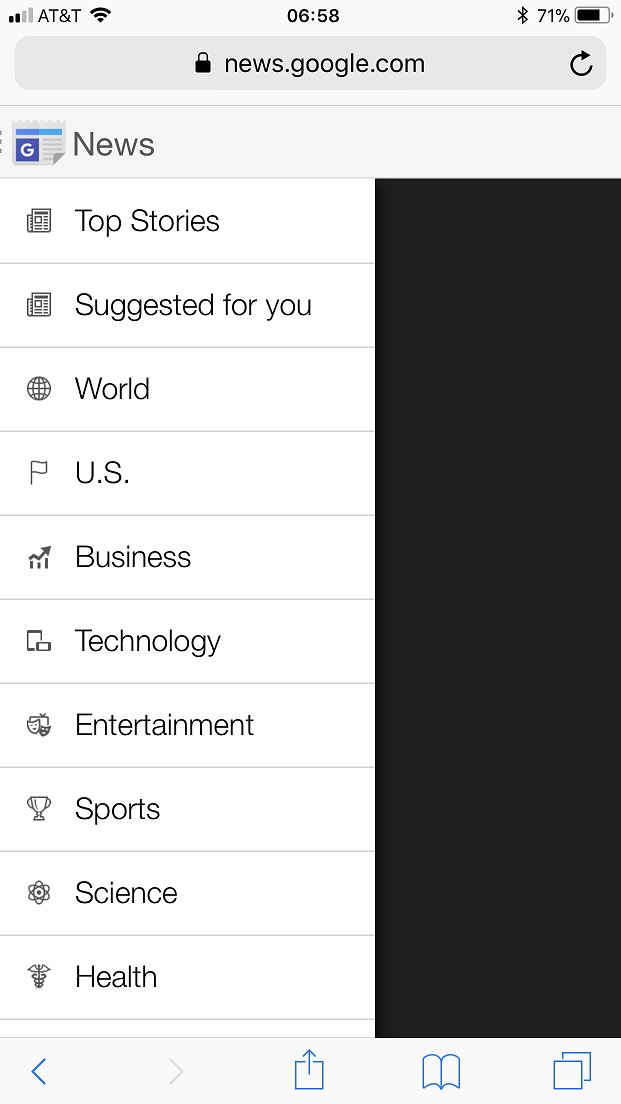The image size is (621, 1104).
Task: Share this page from Safari toolbar
Action: point(310,1070)
